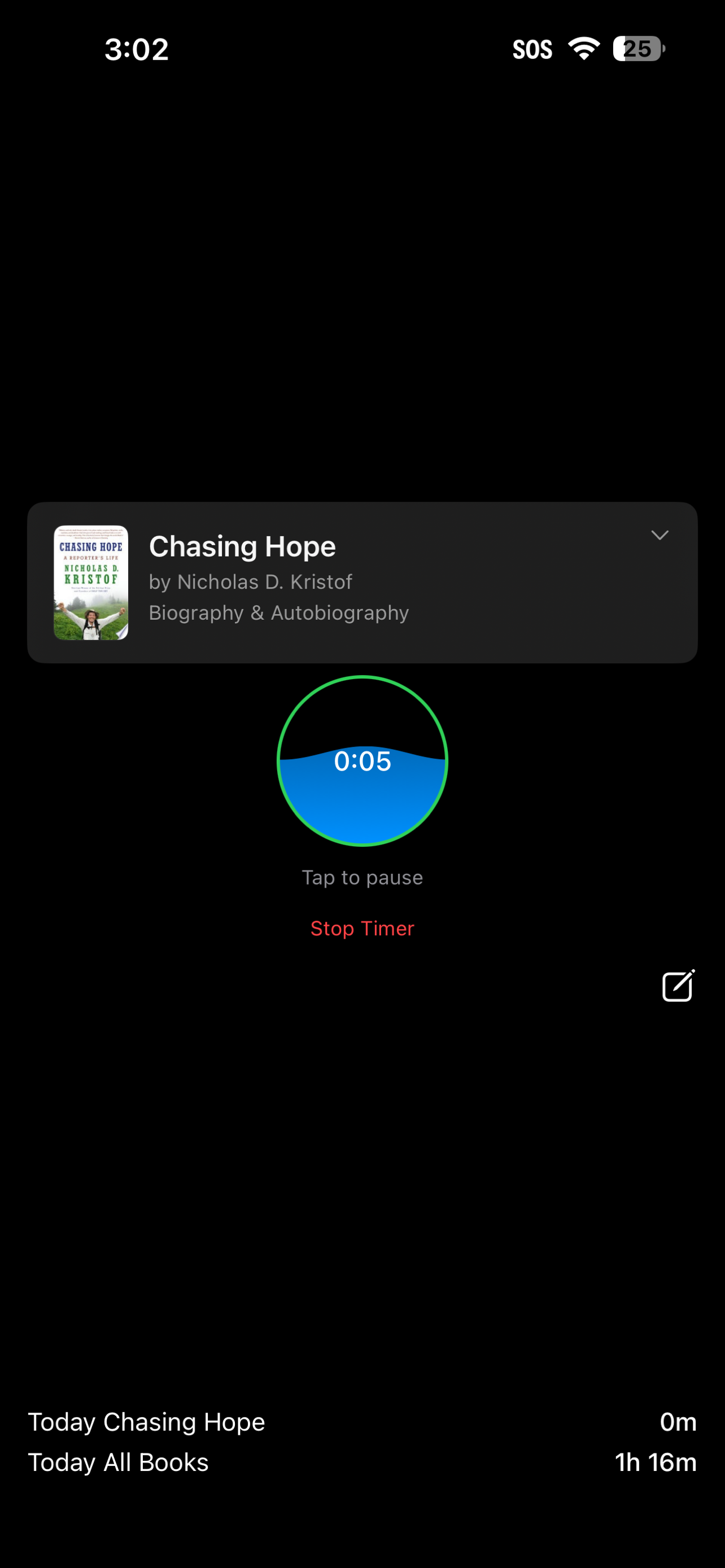Stop the reading timer

[x=362, y=928]
